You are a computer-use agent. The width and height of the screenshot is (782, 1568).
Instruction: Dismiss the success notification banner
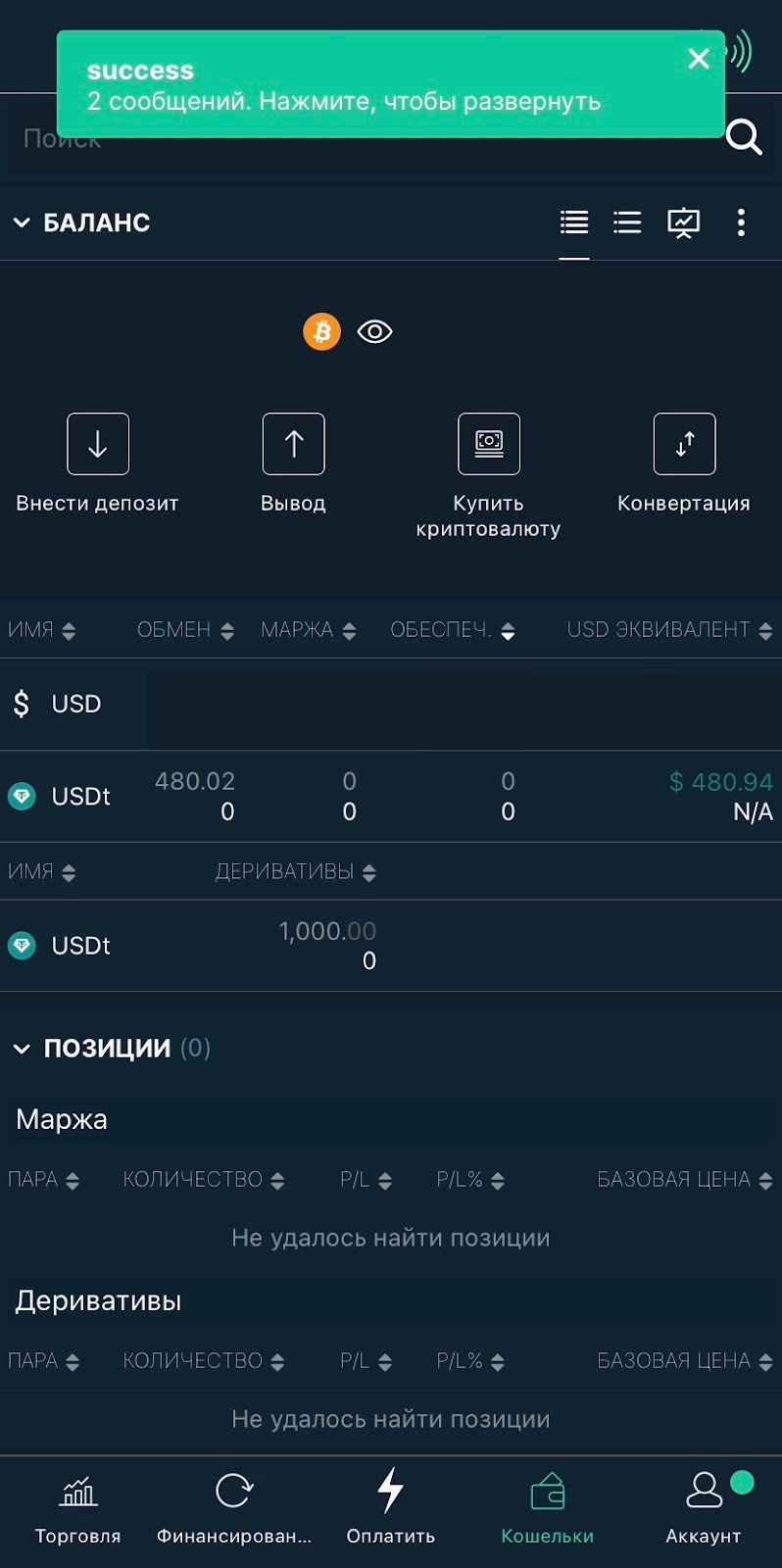click(x=699, y=59)
